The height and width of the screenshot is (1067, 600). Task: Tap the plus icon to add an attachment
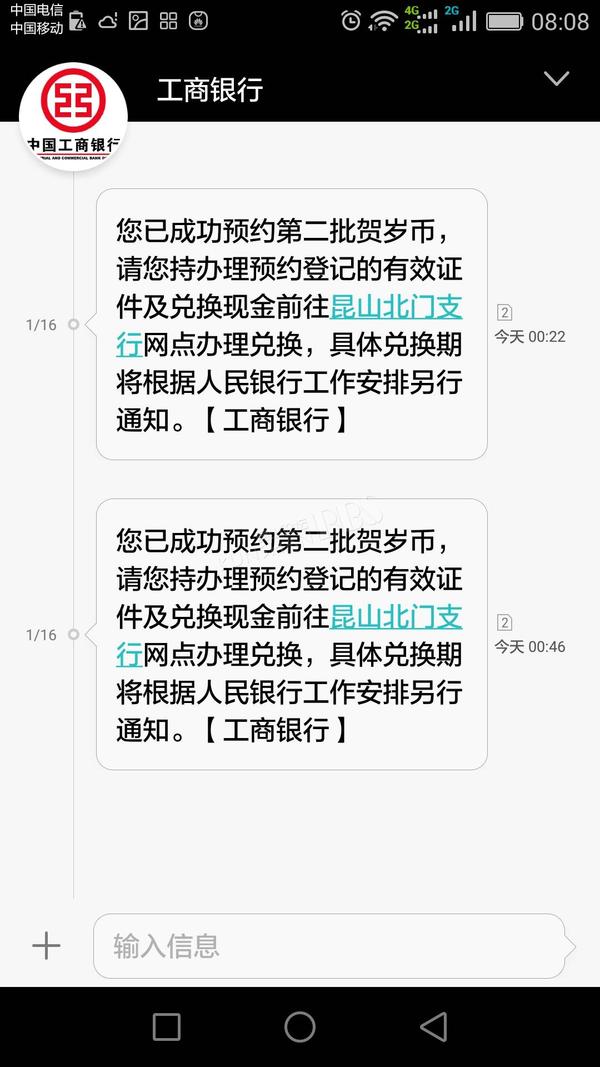46,946
